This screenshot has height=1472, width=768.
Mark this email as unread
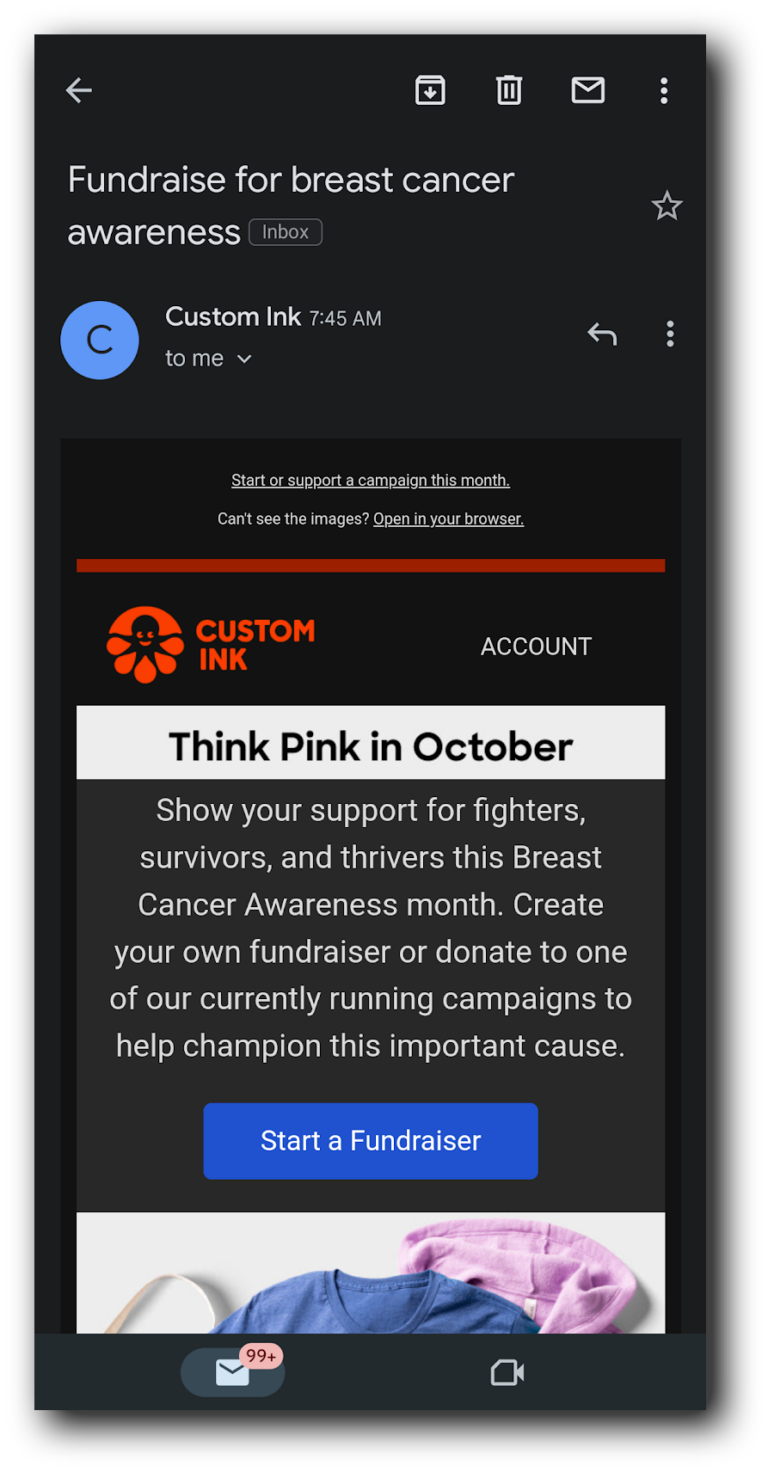(x=588, y=91)
